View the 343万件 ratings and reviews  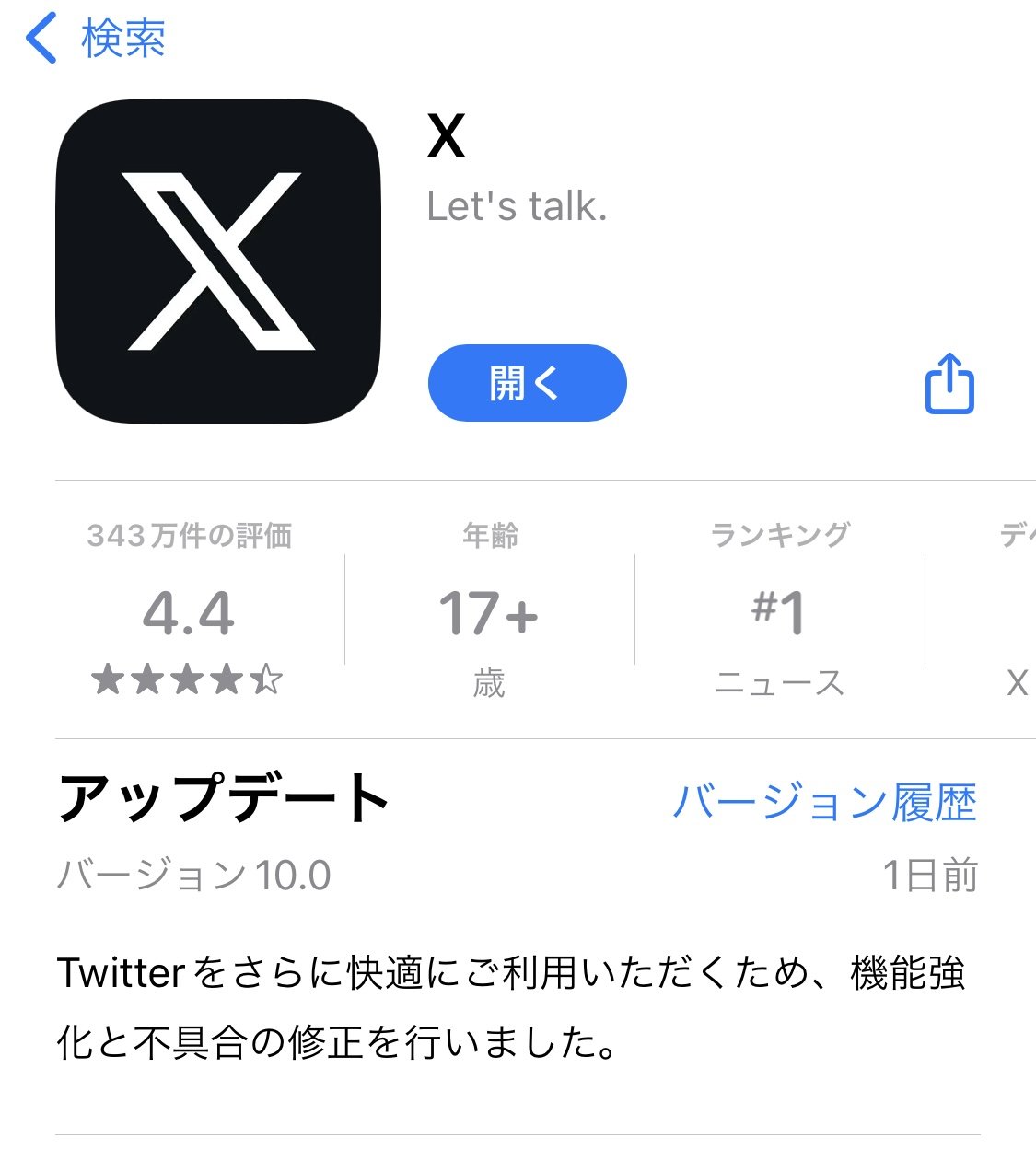tap(190, 611)
